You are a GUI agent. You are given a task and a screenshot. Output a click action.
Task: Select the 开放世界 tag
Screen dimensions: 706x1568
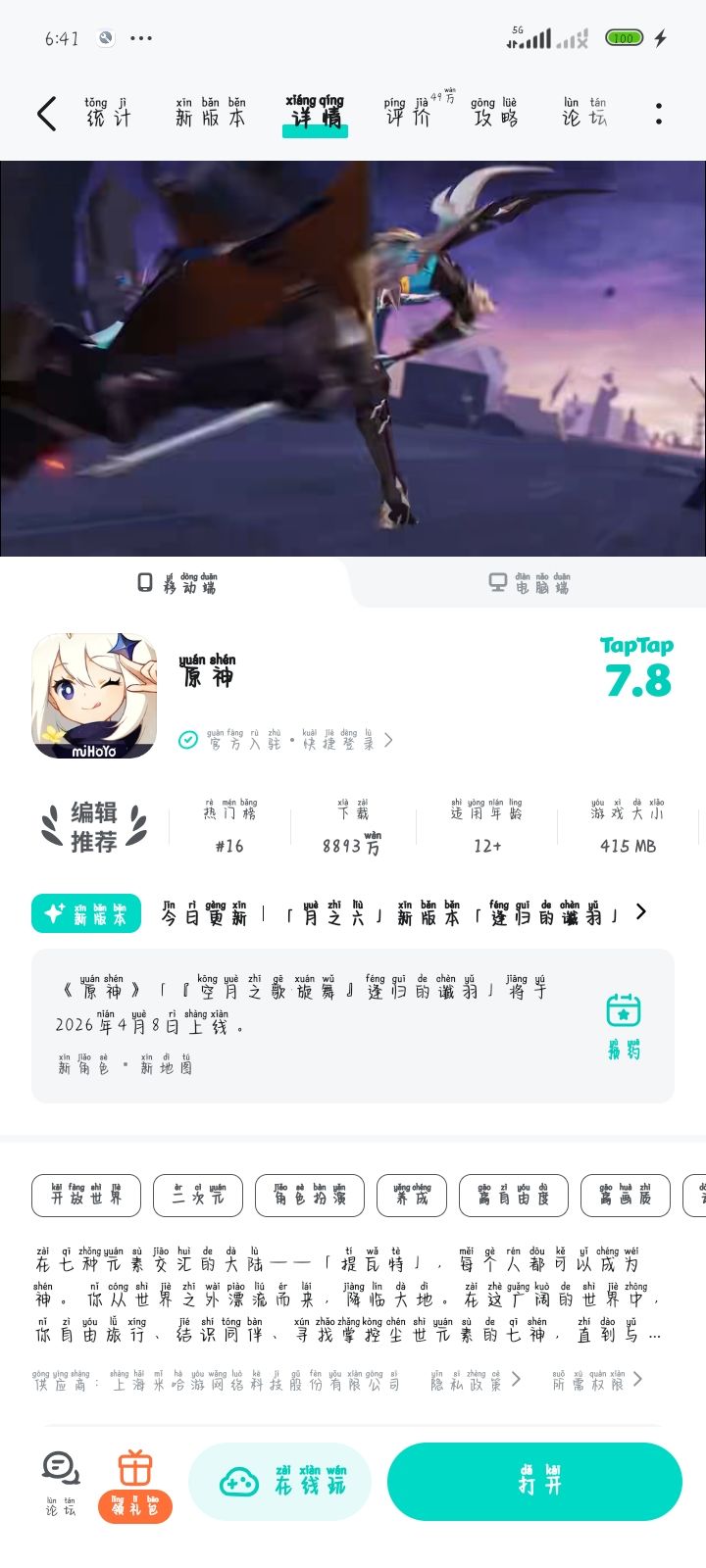(85, 1196)
